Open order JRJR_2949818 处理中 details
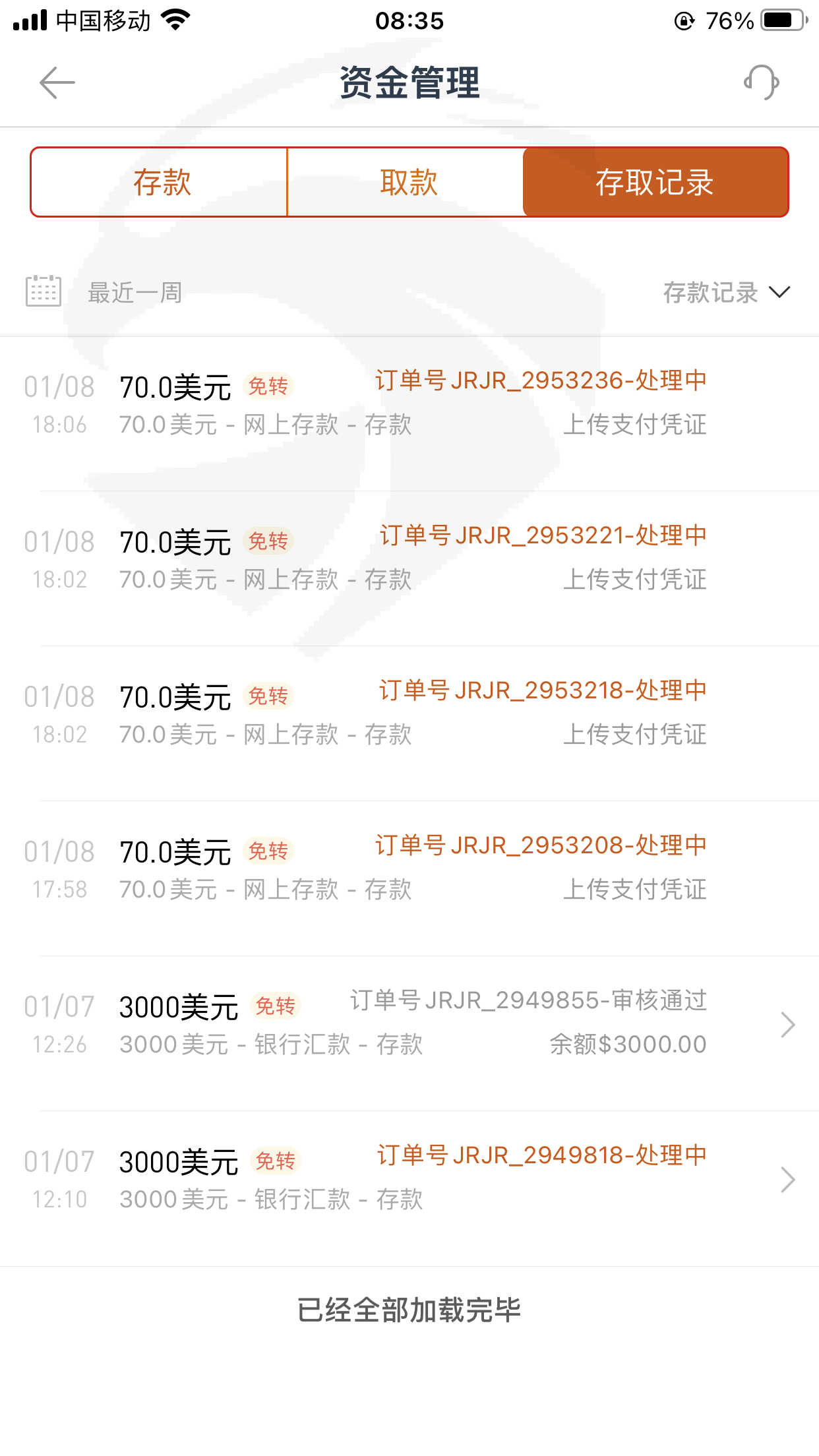This screenshot has height=1456, width=819. [x=409, y=1180]
